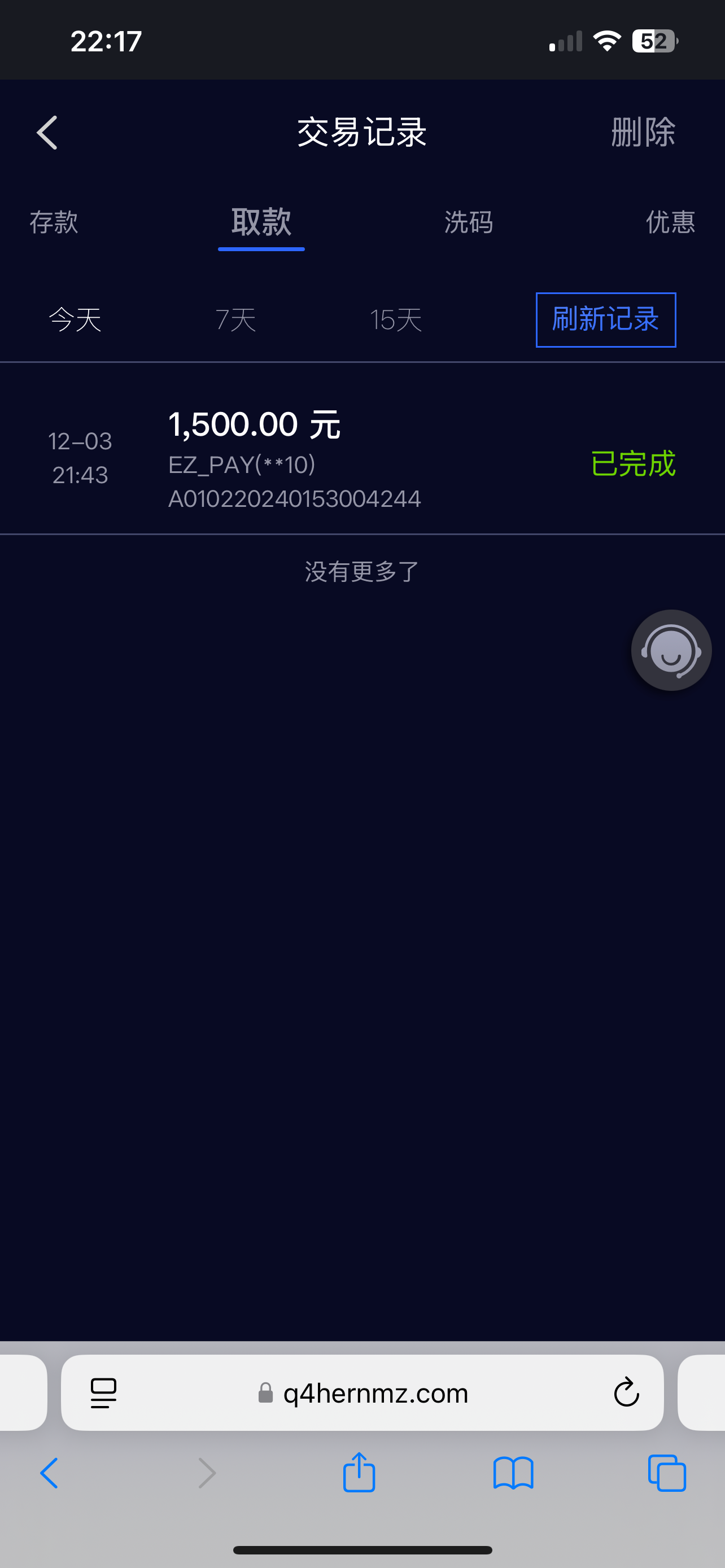Open the 1,500.00 元 withdrawal record

point(361,460)
